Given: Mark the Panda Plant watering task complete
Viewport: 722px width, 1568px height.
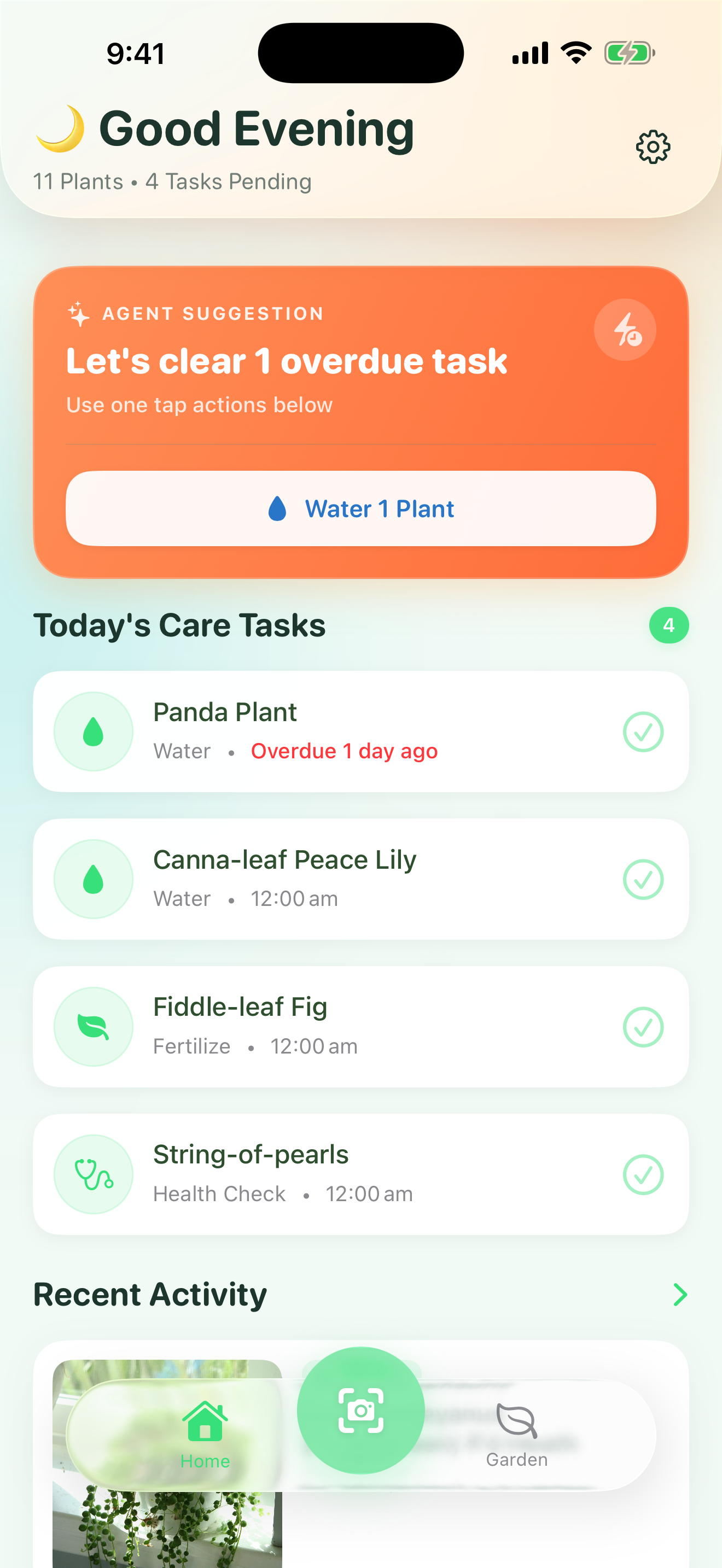Looking at the screenshot, I should [643, 731].
